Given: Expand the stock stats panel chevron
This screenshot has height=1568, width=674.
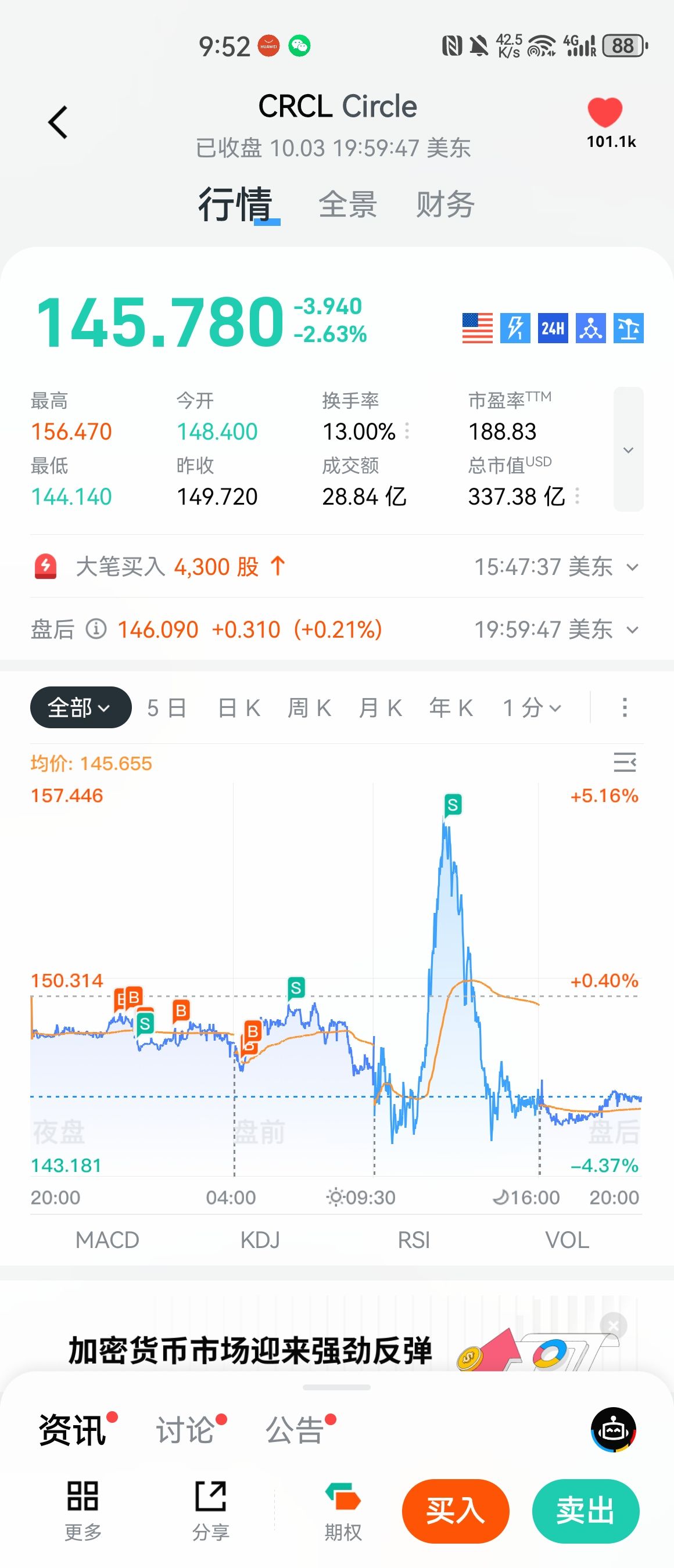Looking at the screenshot, I should [x=628, y=450].
